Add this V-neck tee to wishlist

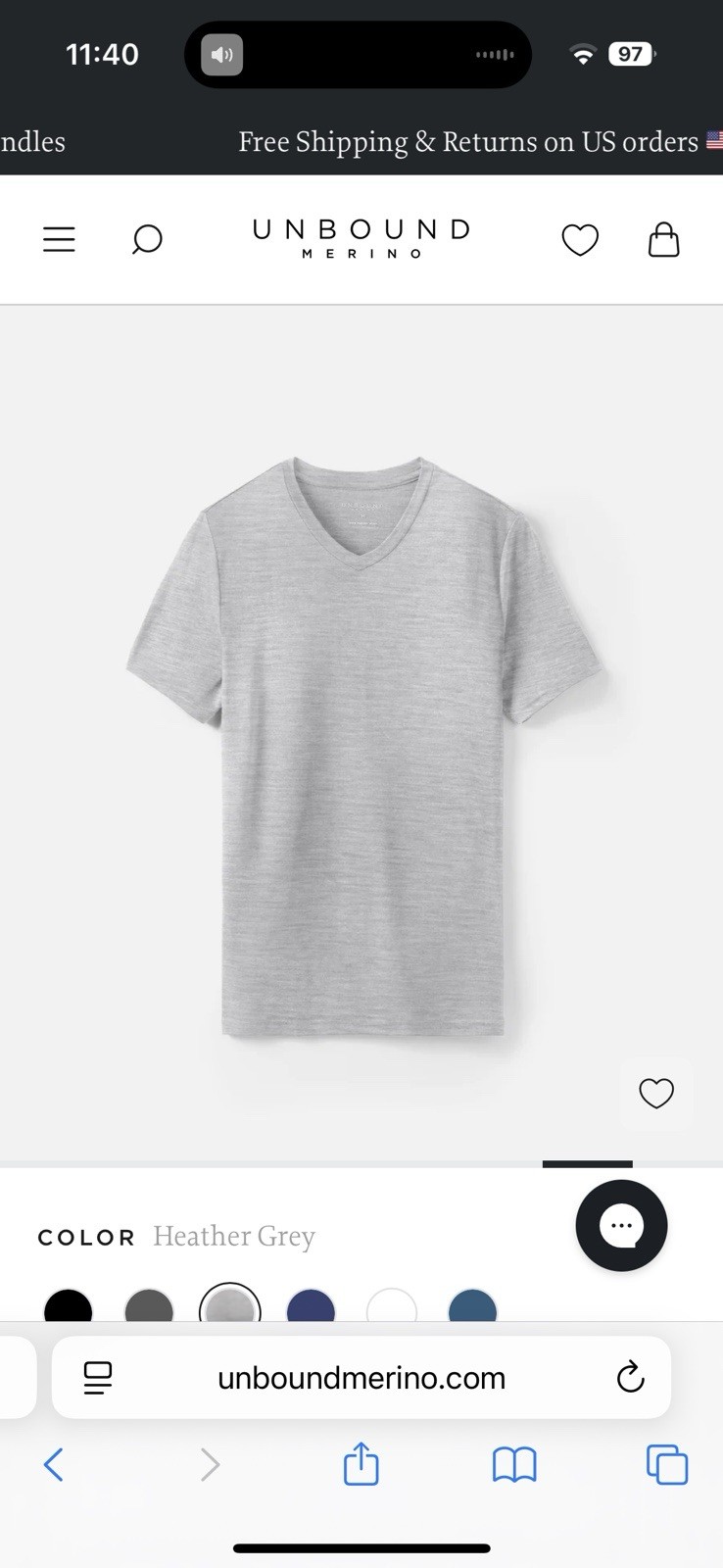(x=655, y=1093)
